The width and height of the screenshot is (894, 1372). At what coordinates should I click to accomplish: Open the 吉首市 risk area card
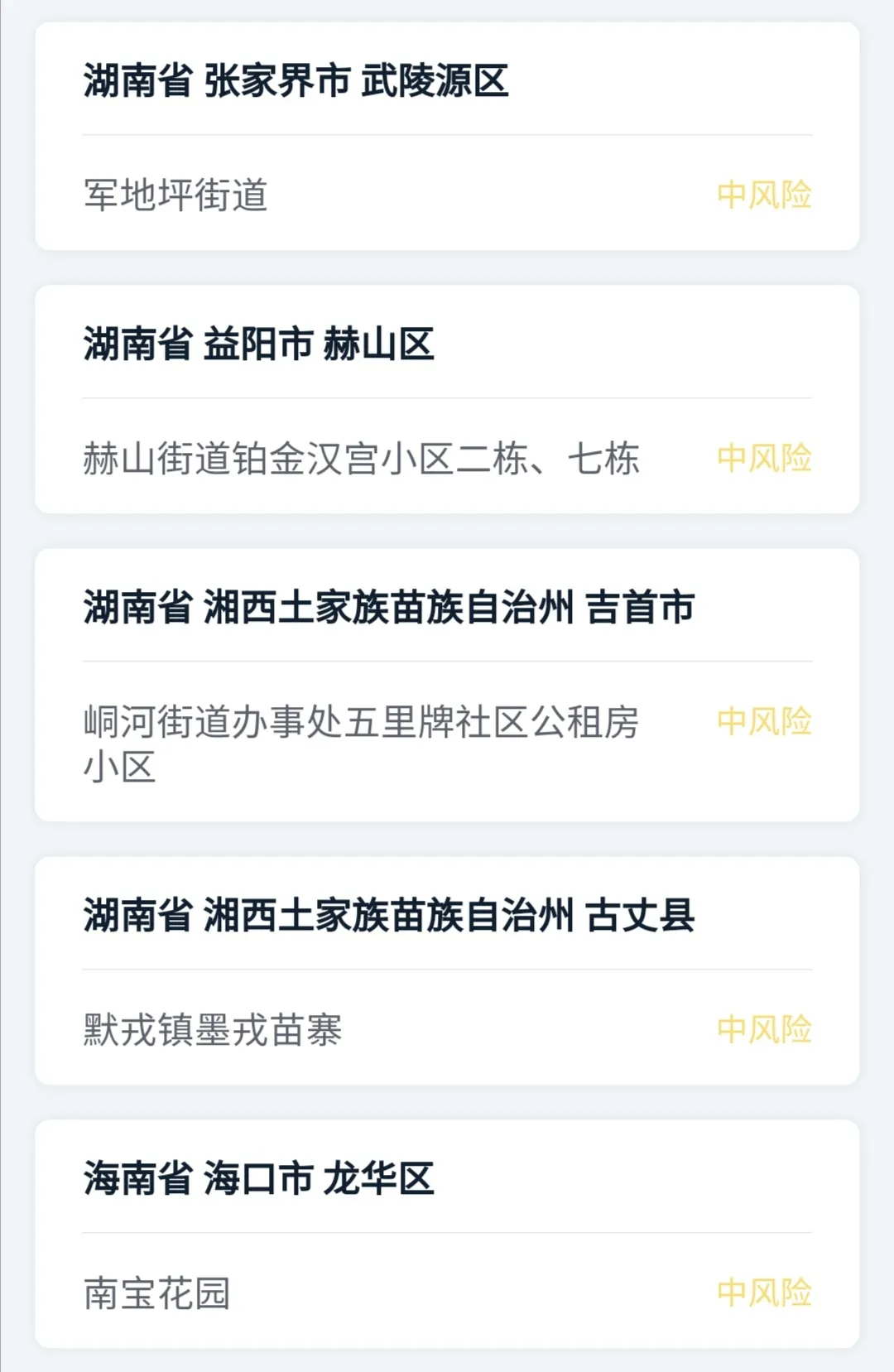coord(447,679)
